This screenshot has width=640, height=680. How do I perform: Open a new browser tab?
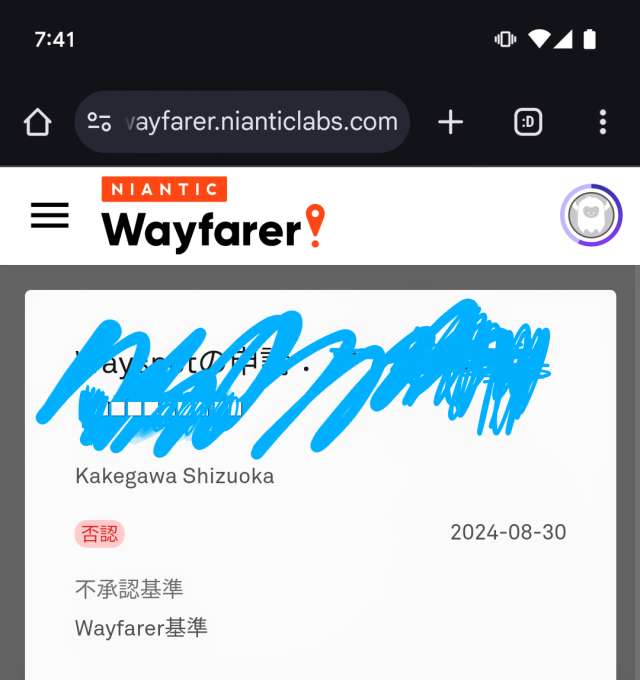click(x=451, y=122)
